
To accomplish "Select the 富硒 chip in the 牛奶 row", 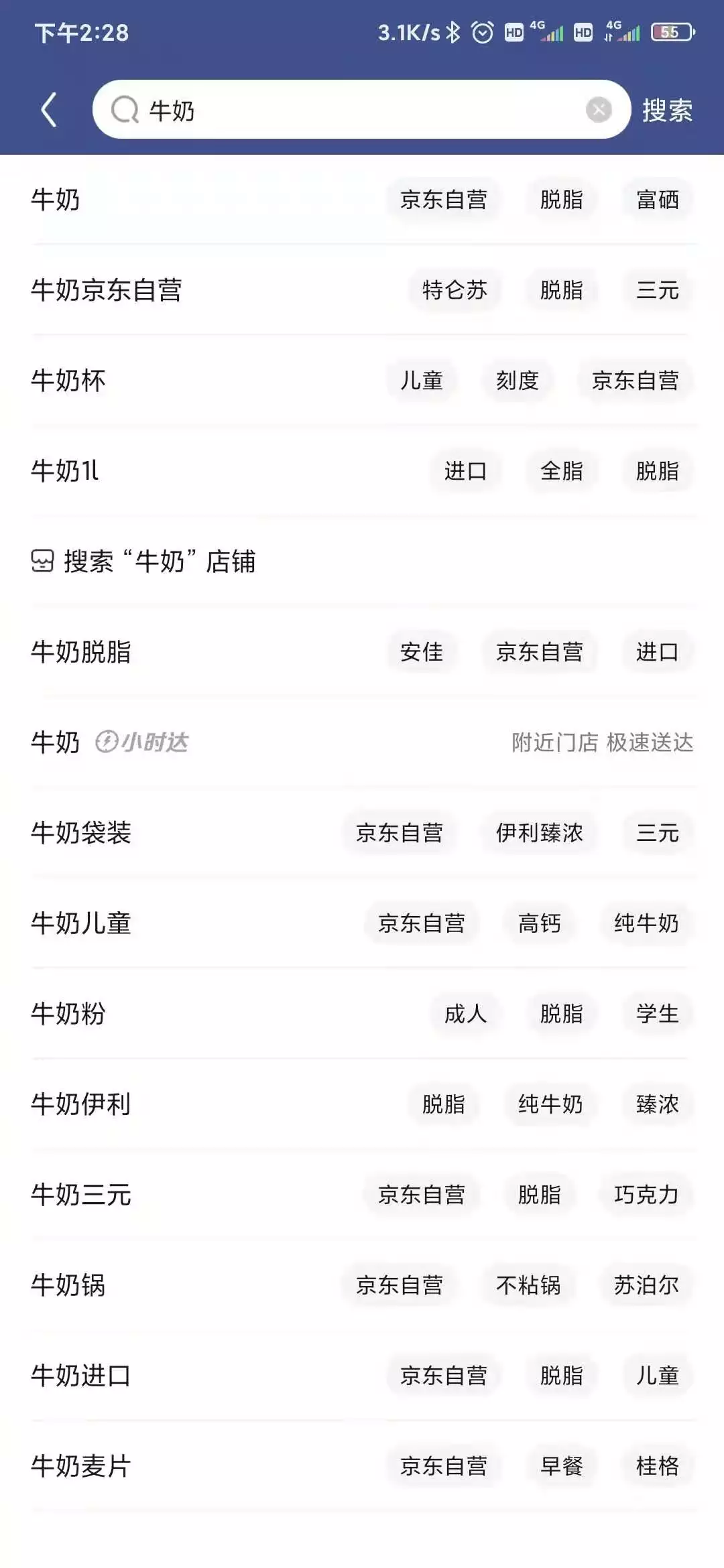I will pos(657,200).
